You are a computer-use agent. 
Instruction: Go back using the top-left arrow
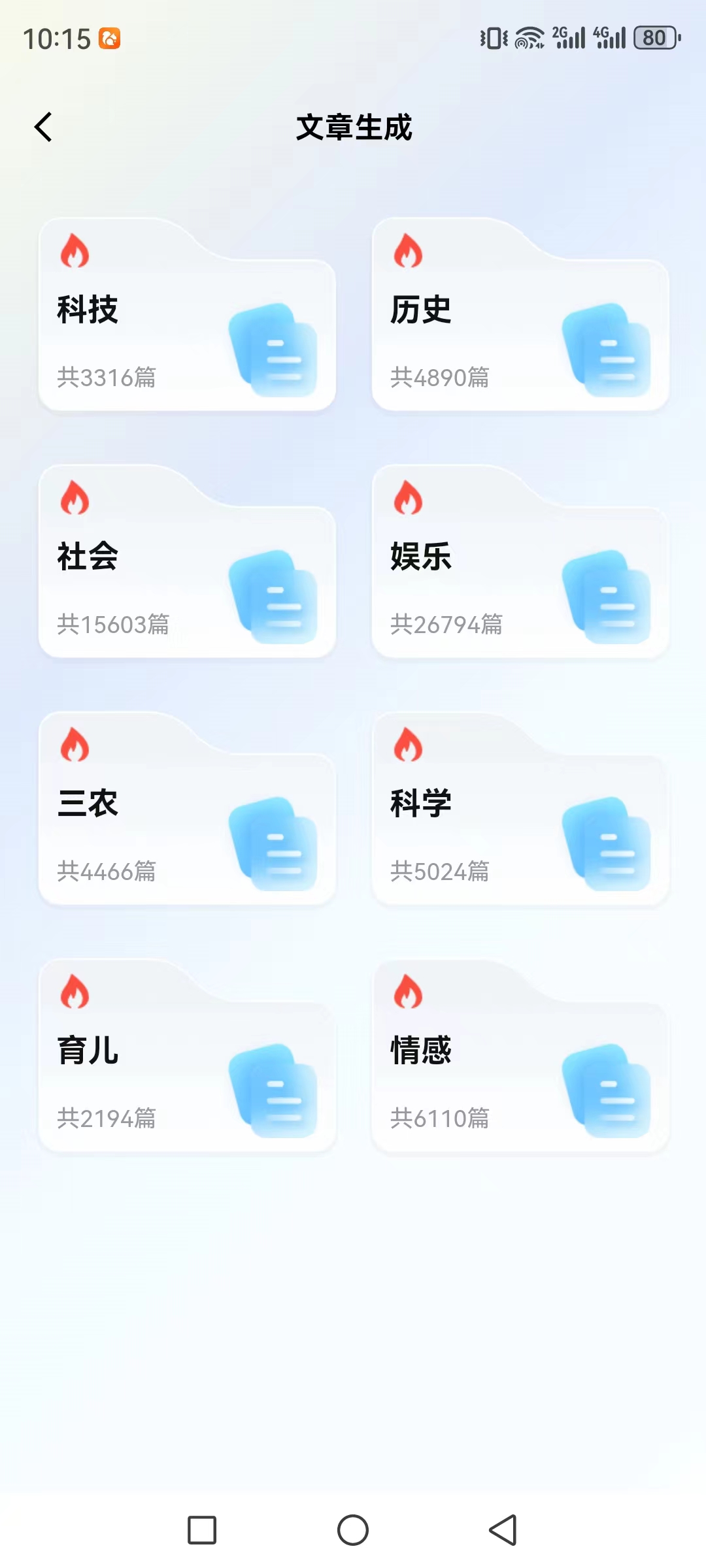[43, 127]
